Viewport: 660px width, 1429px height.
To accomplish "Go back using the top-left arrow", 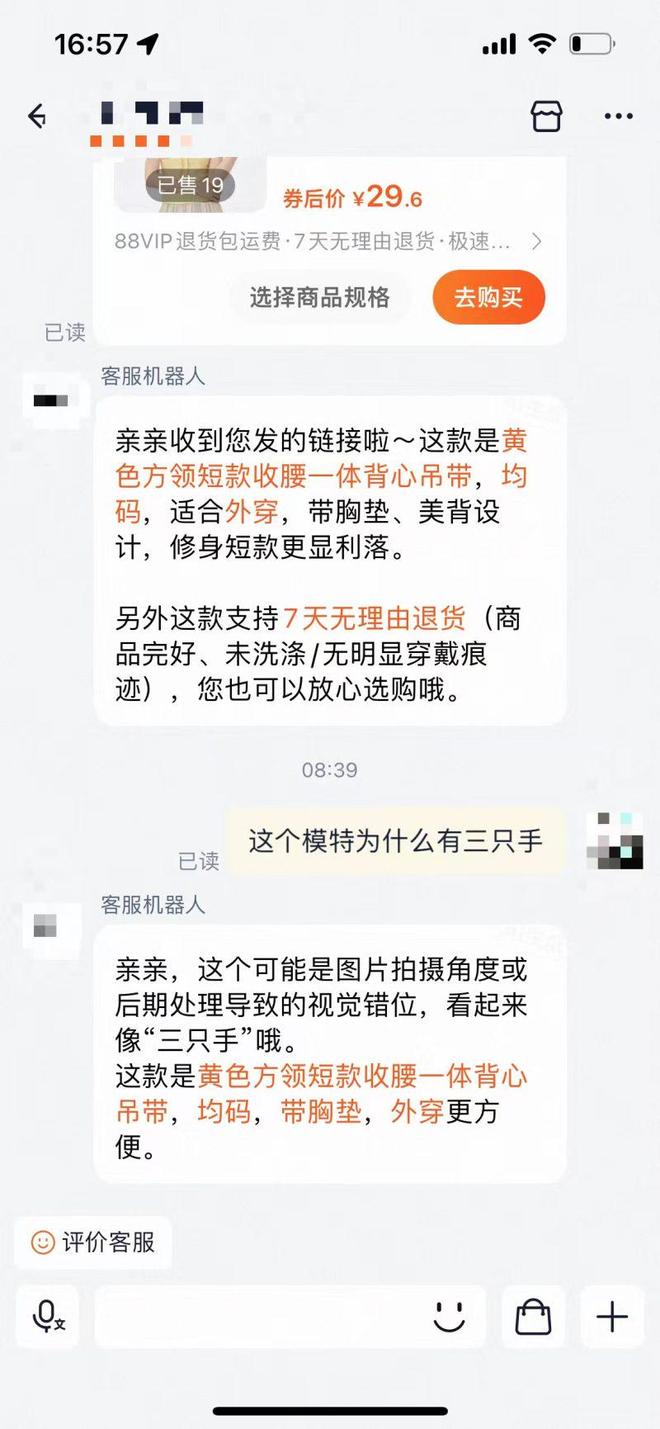I will coord(37,117).
